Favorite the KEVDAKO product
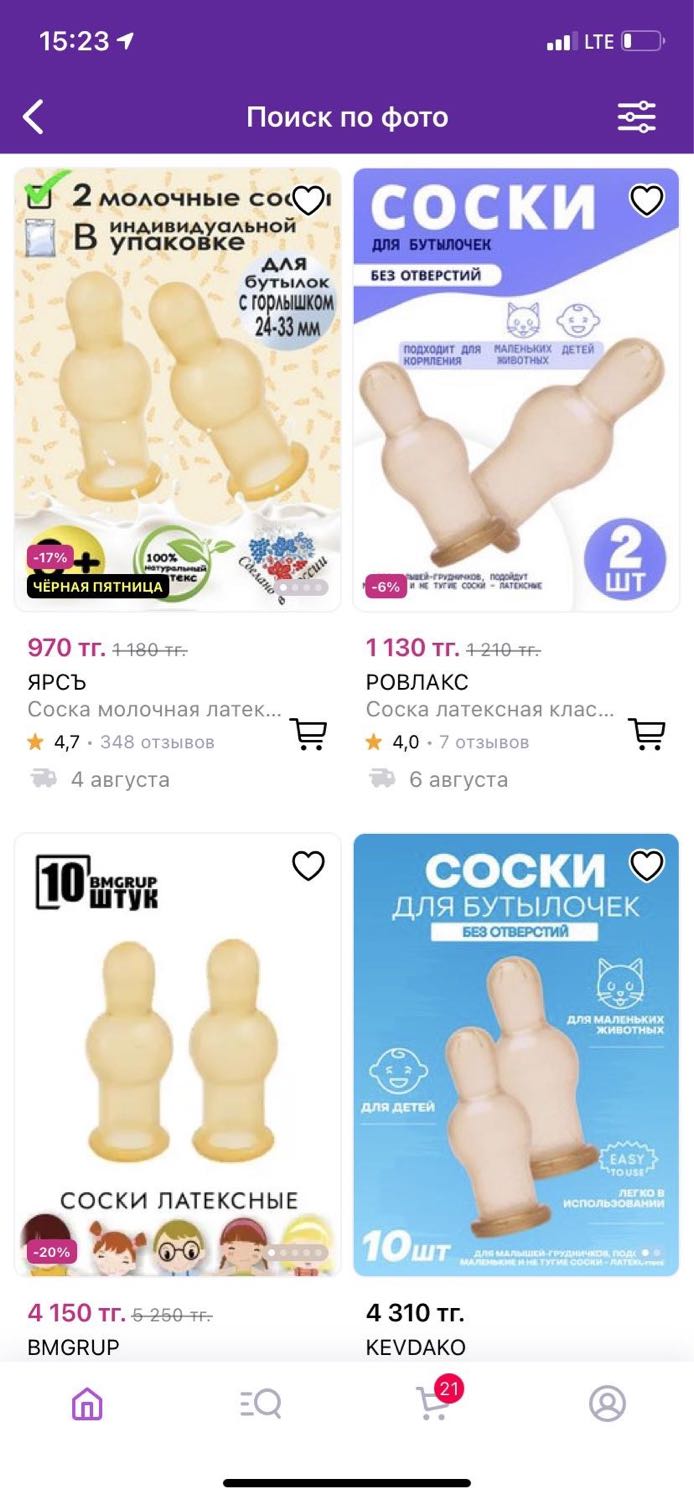This screenshot has width=694, height=1500. [x=647, y=865]
